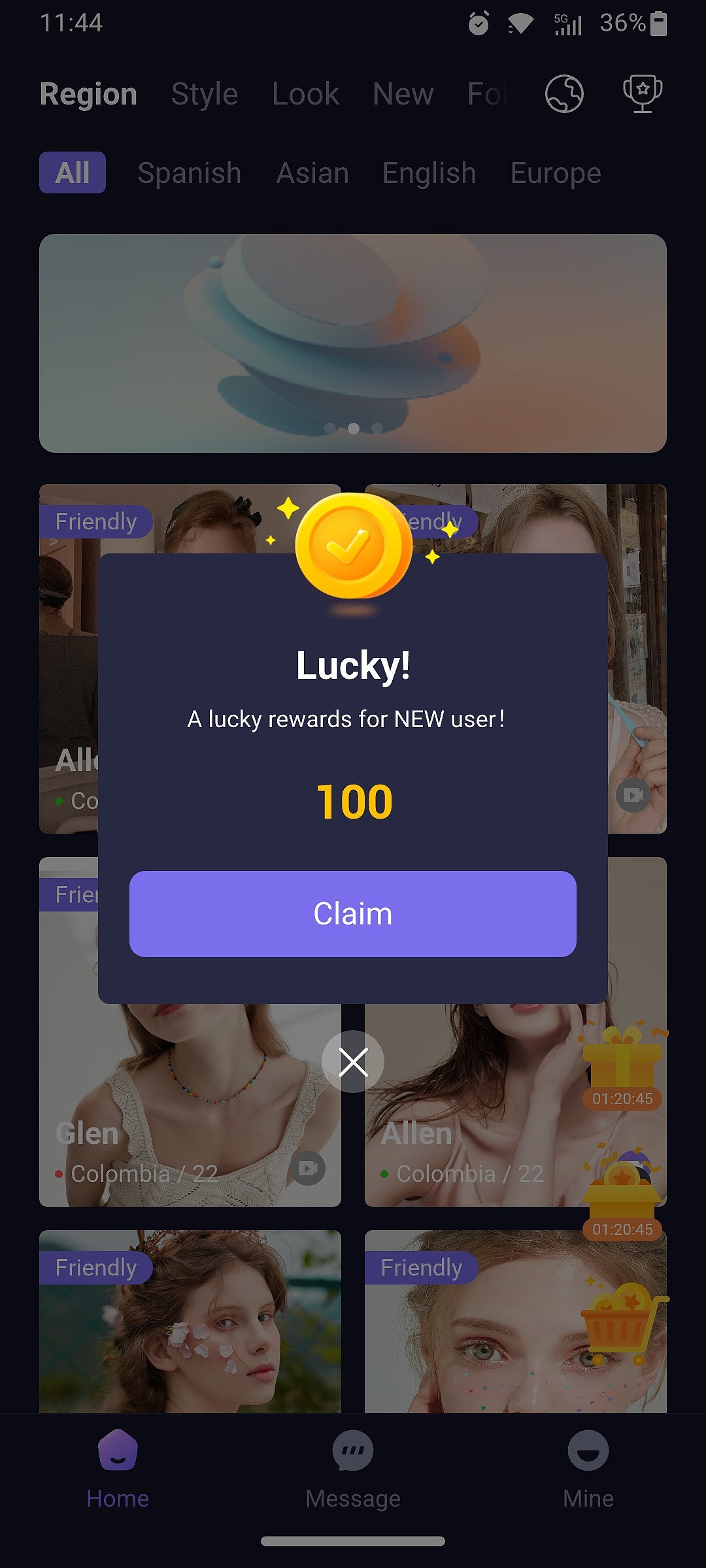
Task: Switch to the Look tab
Action: point(305,93)
